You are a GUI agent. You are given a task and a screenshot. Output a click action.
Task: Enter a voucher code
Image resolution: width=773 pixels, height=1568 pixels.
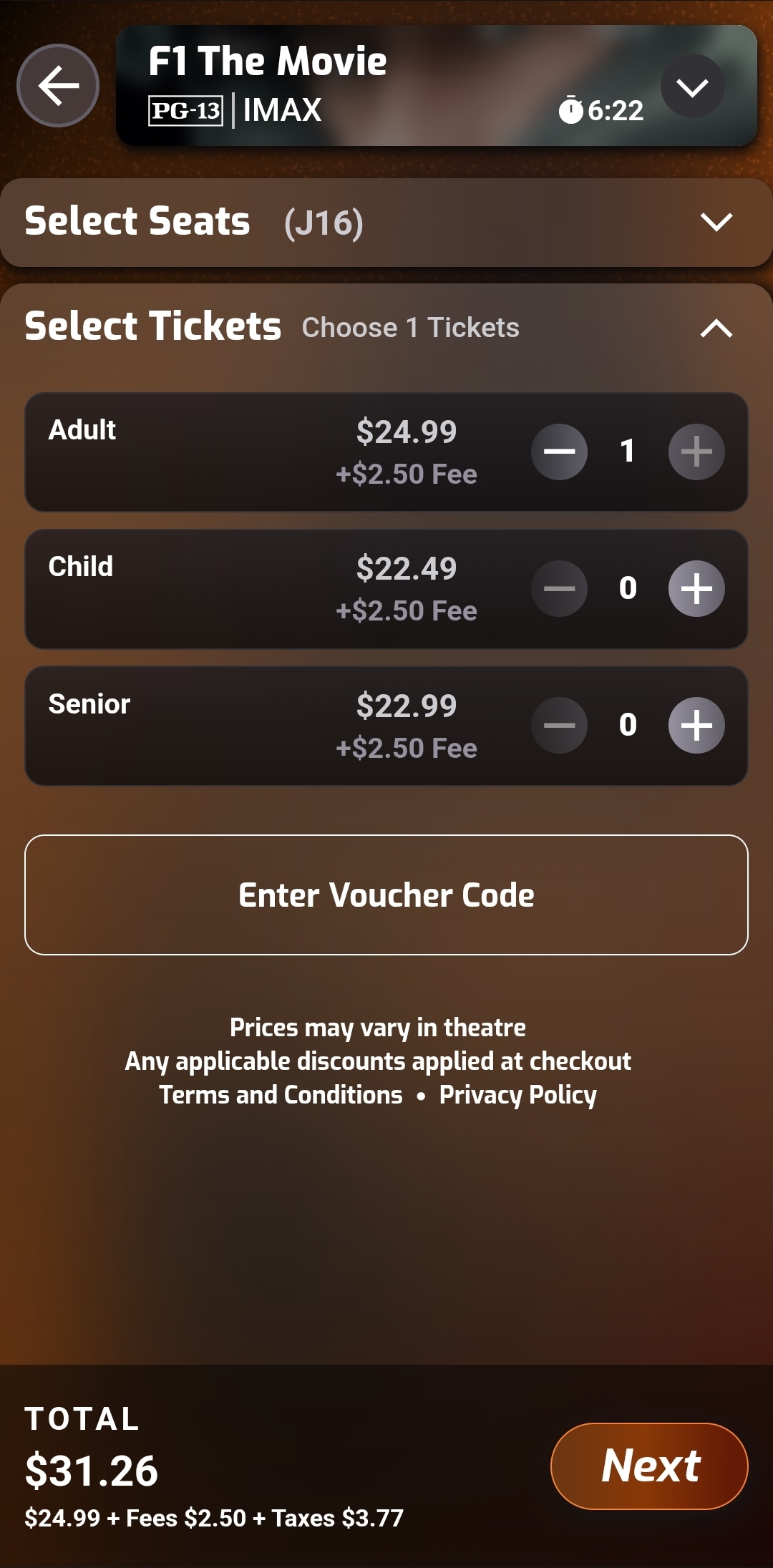[x=386, y=895]
